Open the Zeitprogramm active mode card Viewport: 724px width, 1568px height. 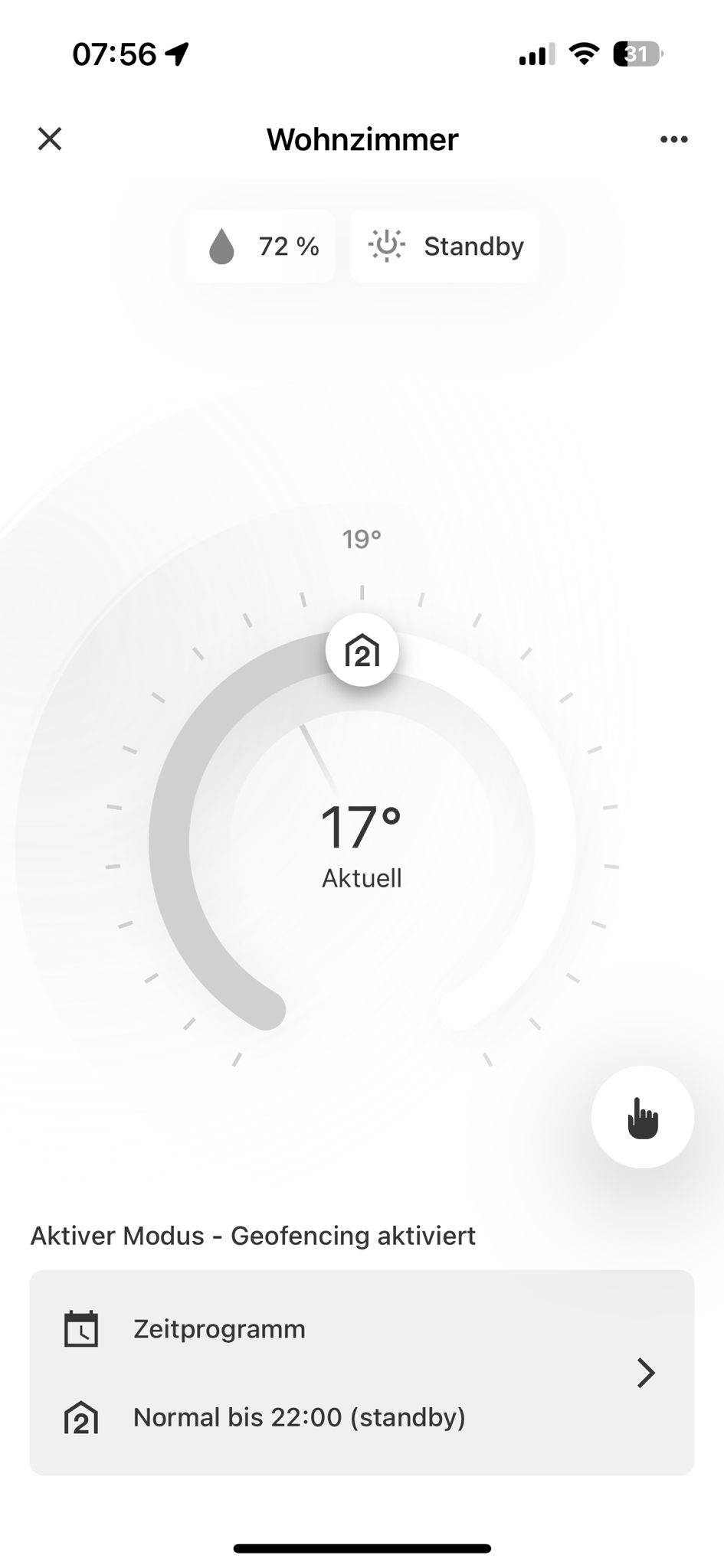pyautogui.click(x=362, y=1372)
